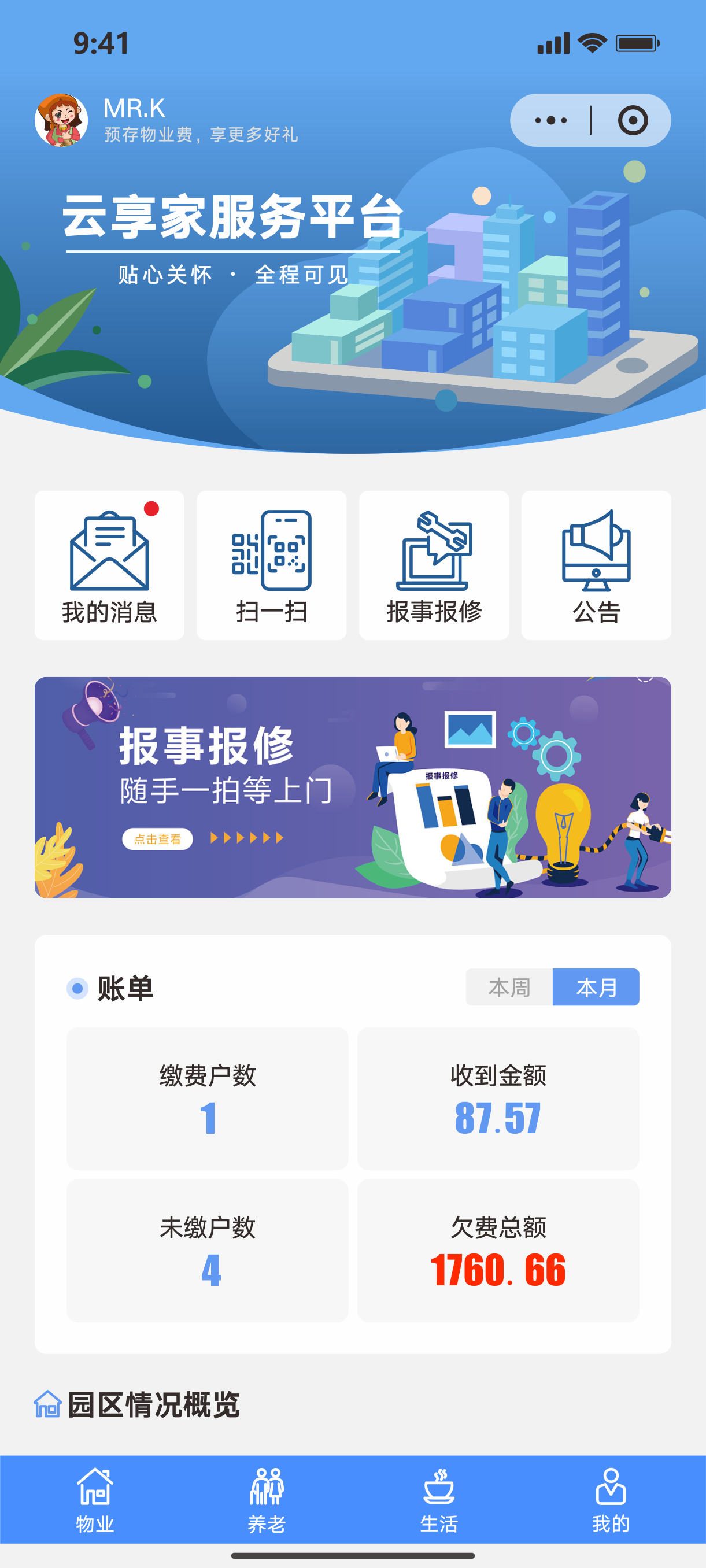Switch to the 养老 tab

[265, 1497]
